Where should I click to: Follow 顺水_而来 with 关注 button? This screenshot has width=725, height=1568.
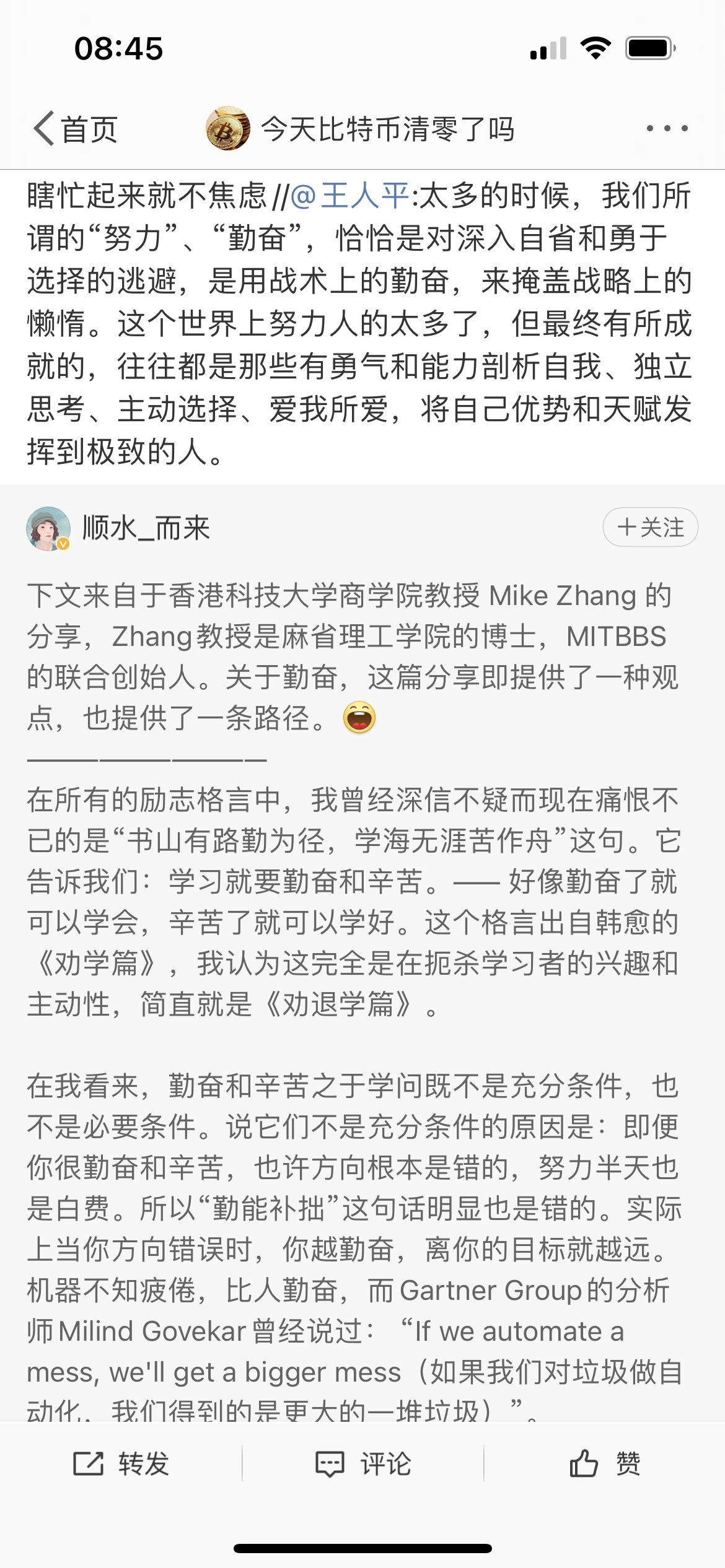(x=650, y=528)
